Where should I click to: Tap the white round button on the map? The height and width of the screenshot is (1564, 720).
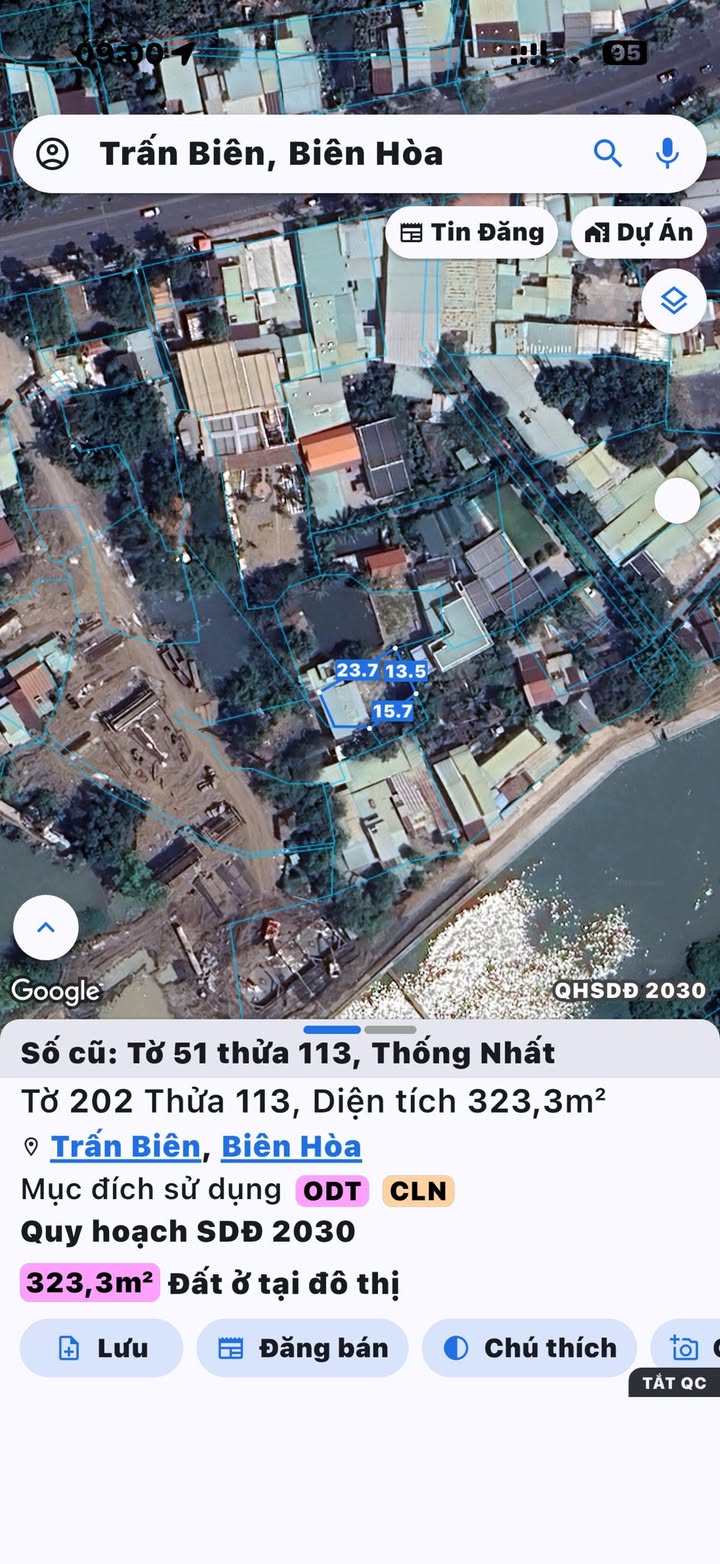tap(677, 501)
